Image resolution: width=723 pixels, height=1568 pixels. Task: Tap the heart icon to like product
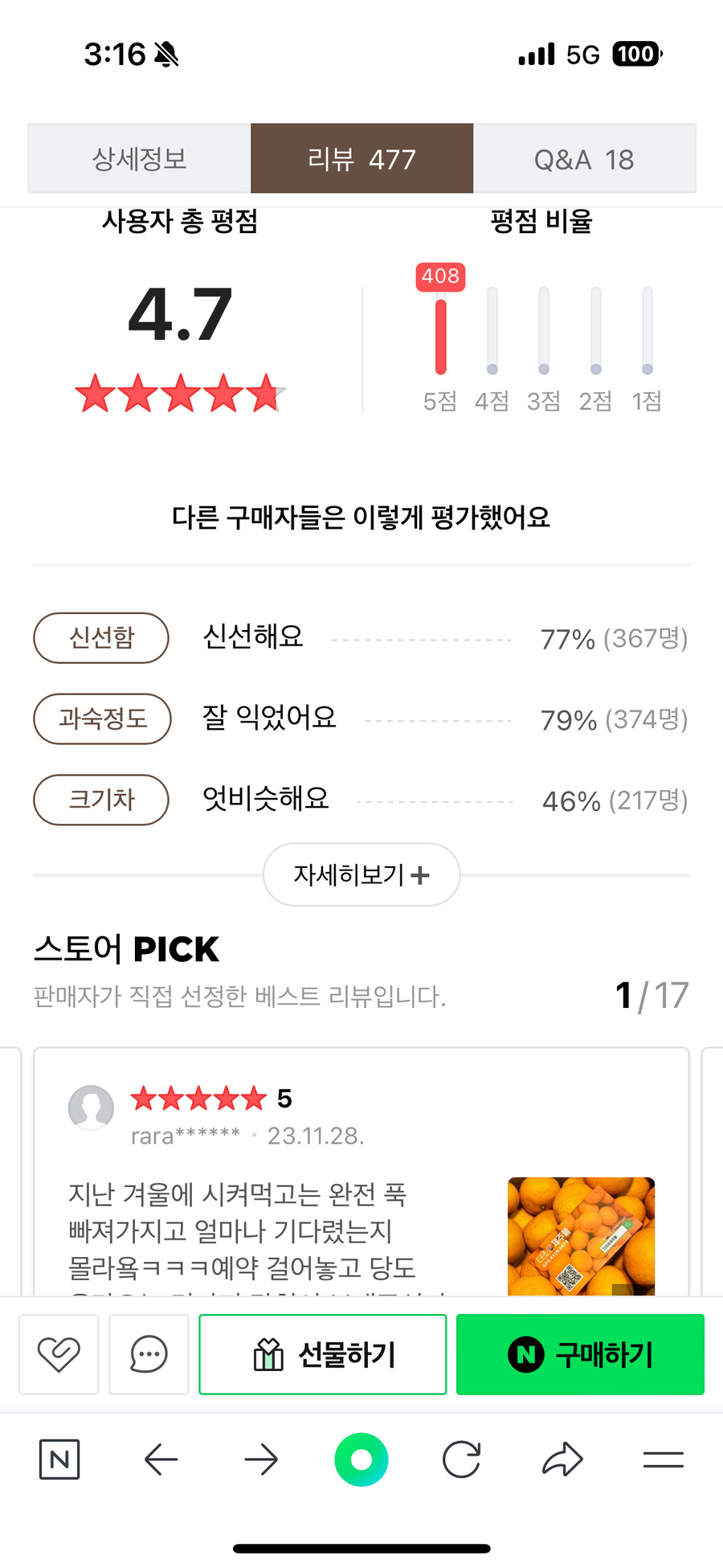(x=58, y=1354)
